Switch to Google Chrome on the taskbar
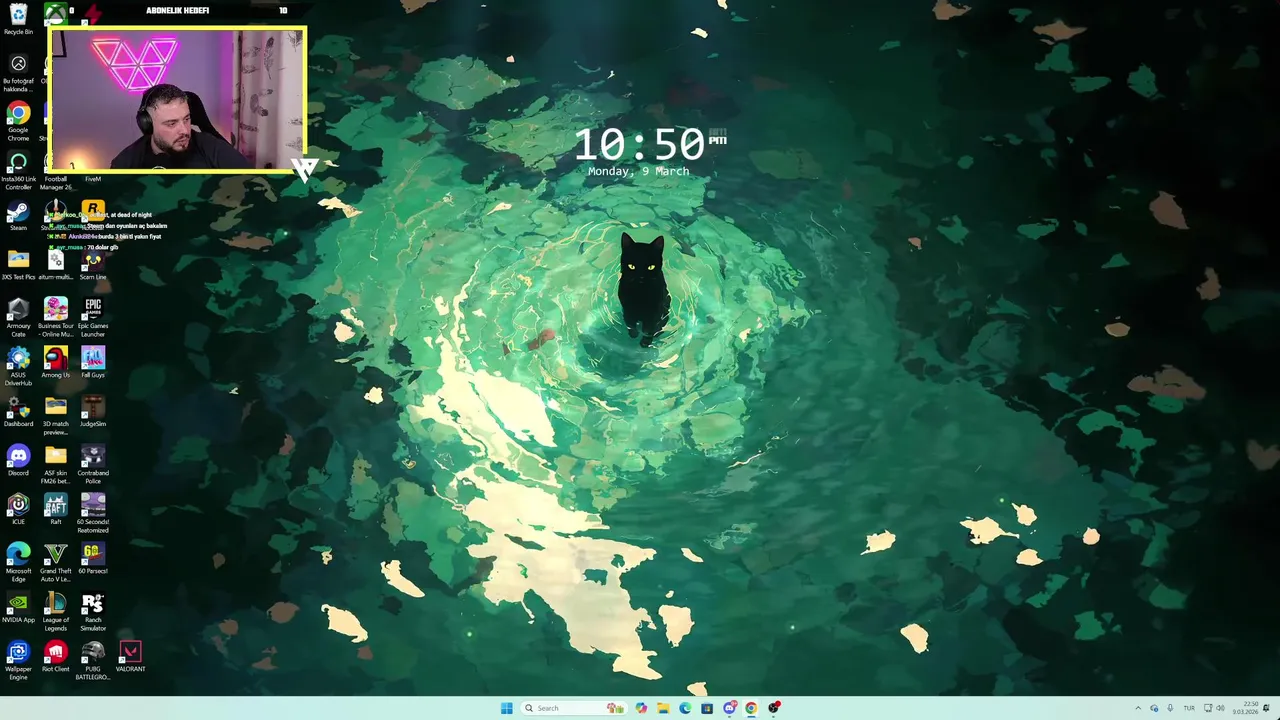Image resolution: width=1280 pixels, height=720 pixels. coord(751,708)
